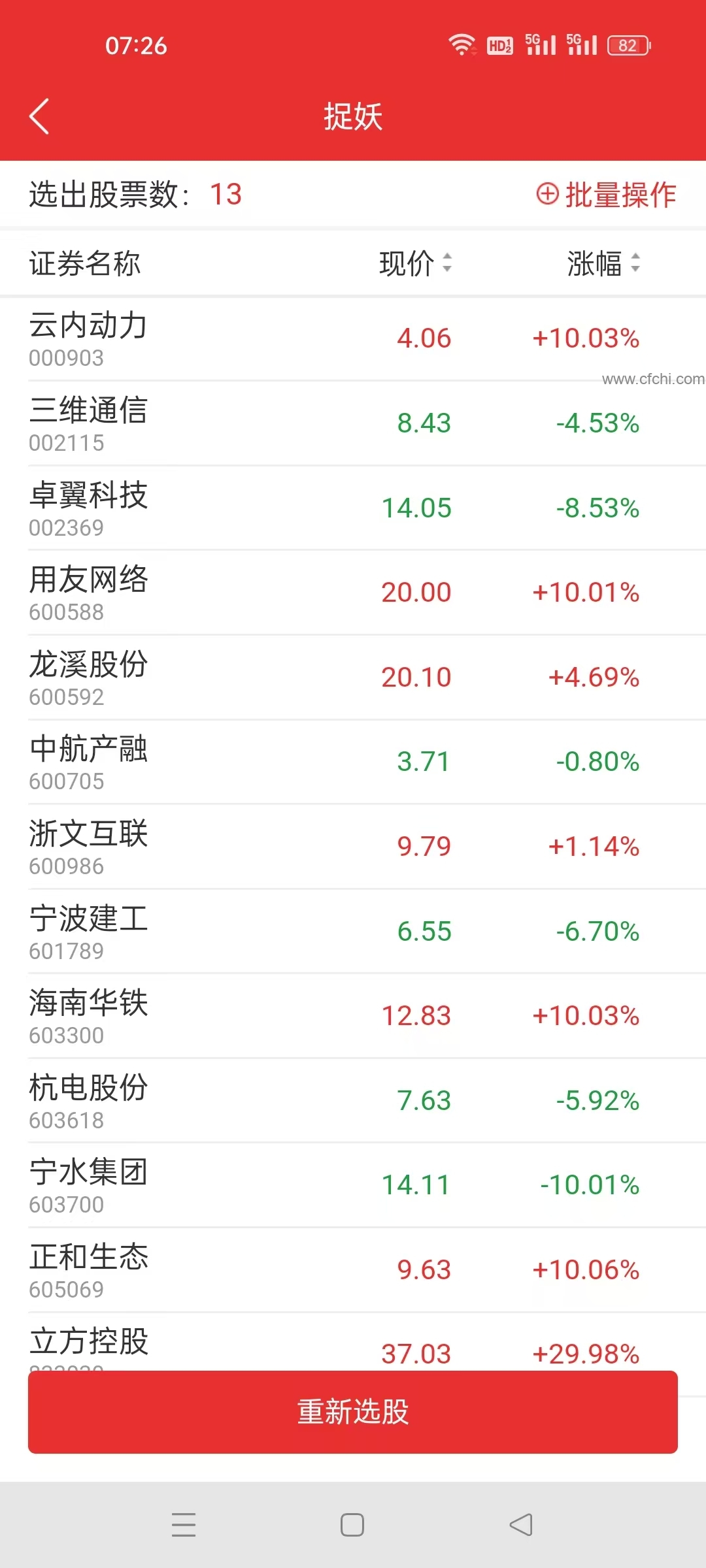Image resolution: width=706 pixels, height=1568 pixels.
Task: Open recent apps from the navigation bar
Action: [x=184, y=1525]
